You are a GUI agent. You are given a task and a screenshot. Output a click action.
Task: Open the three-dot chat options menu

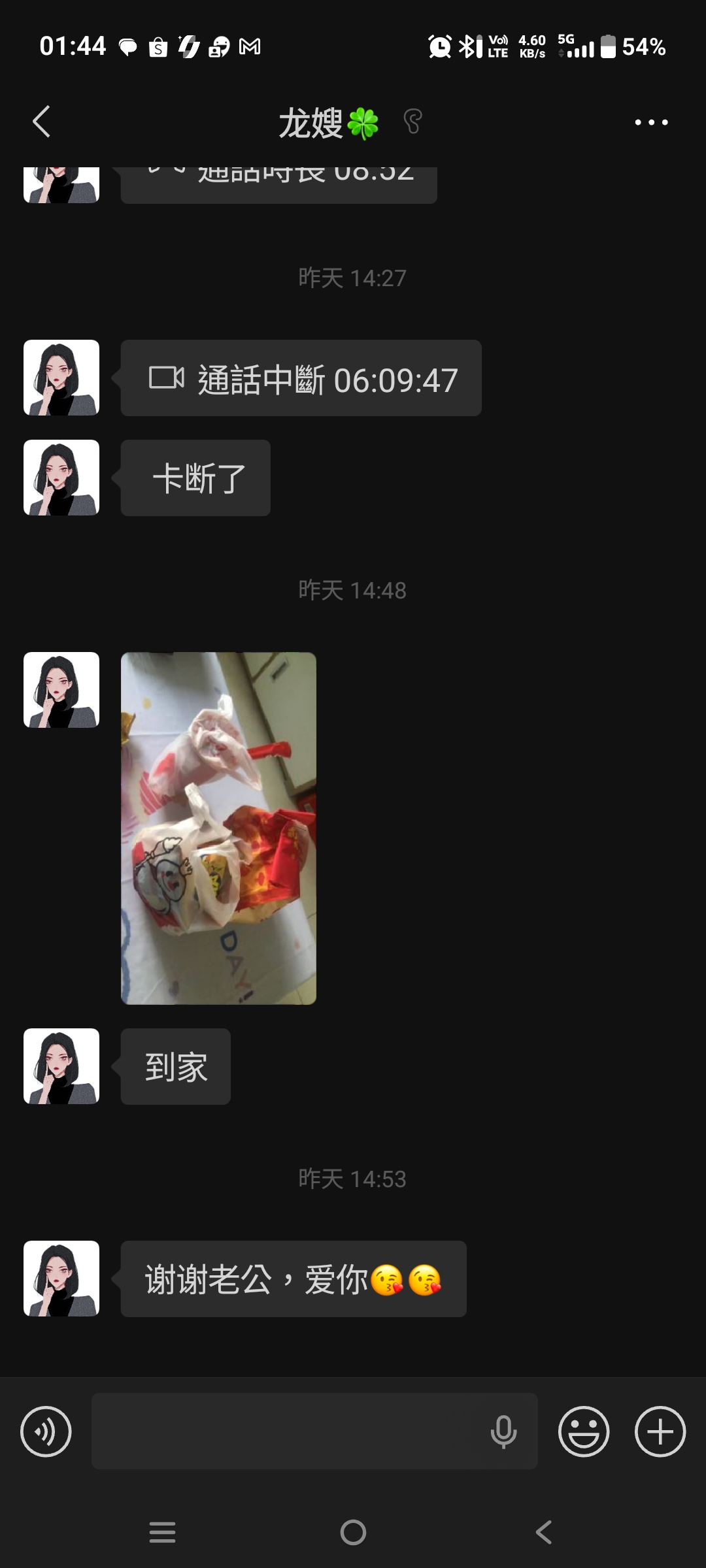[x=651, y=122]
